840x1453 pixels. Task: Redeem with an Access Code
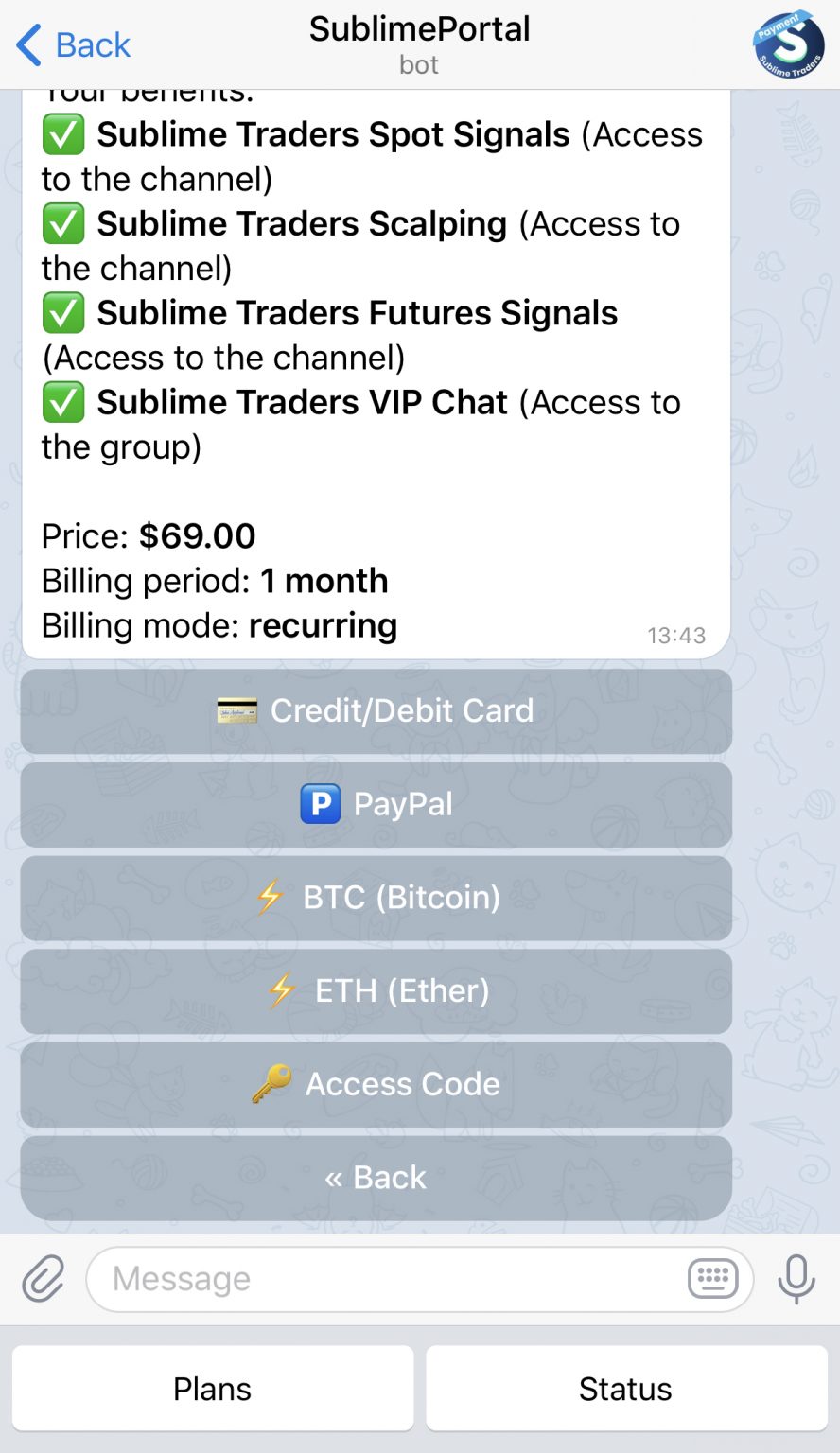tap(376, 1085)
